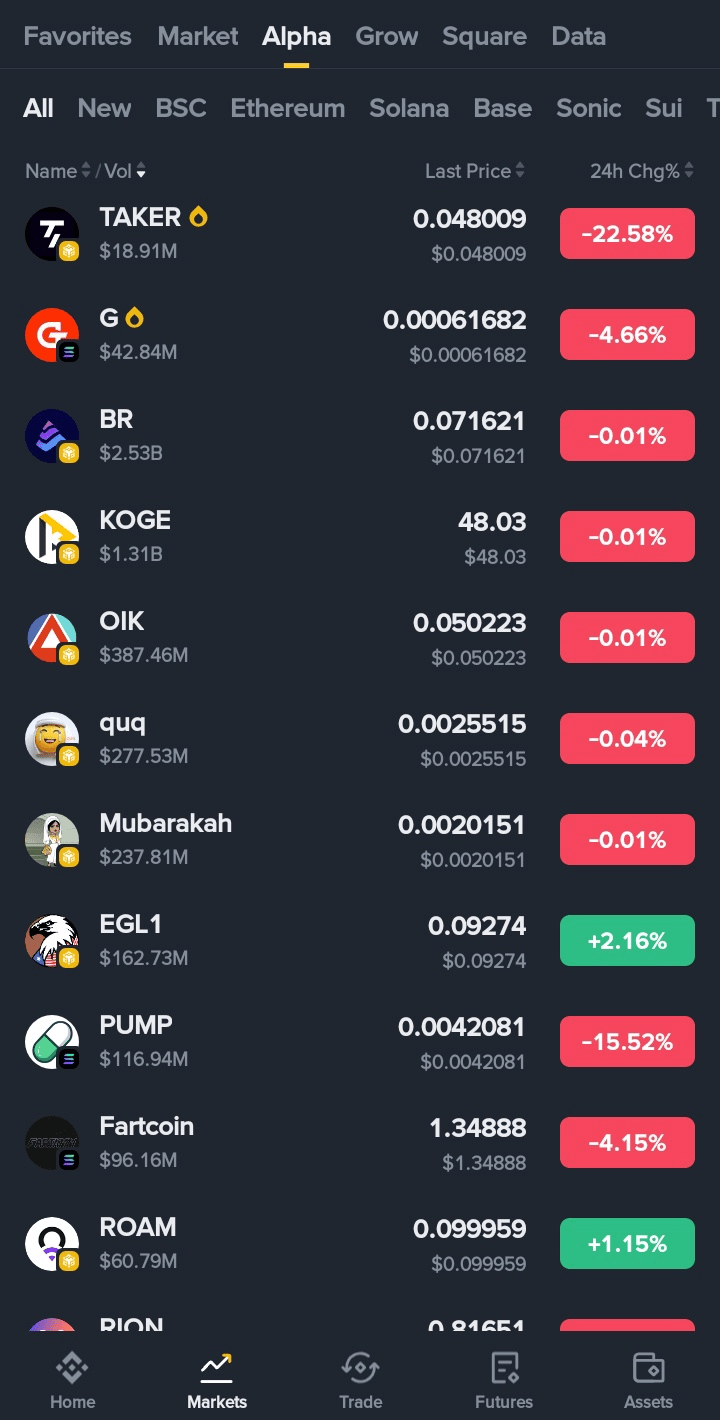Show only Solana tokens
720x1420 pixels.
pos(409,108)
